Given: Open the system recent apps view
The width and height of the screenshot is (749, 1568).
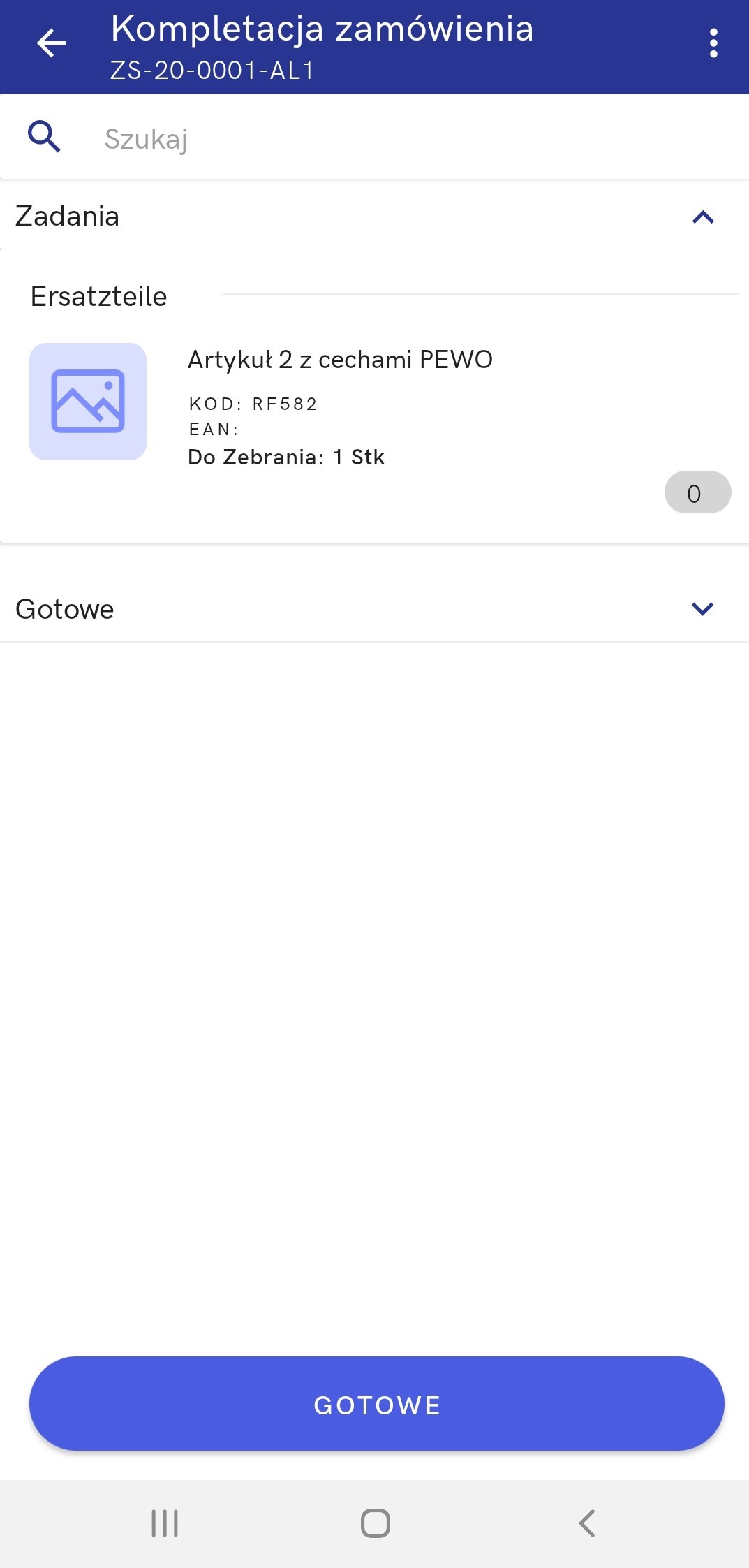Looking at the screenshot, I should coord(165,1523).
